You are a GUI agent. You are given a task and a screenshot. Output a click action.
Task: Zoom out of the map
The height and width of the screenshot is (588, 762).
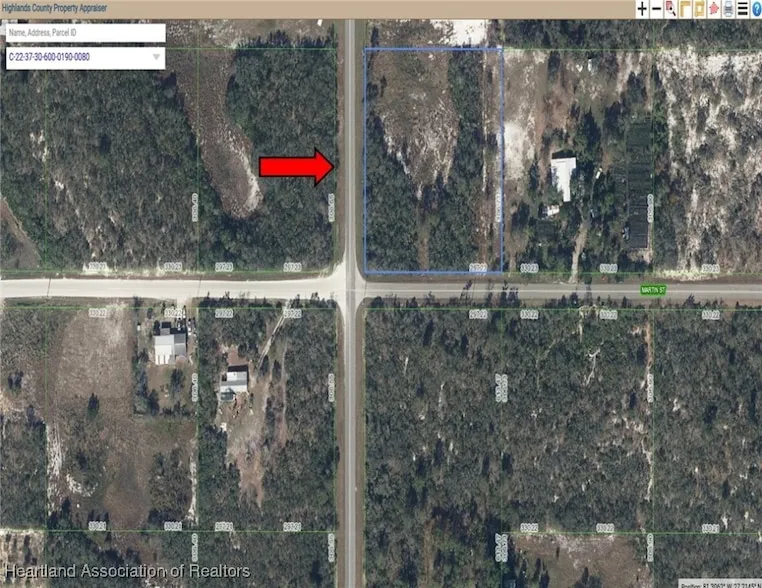tap(656, 9)
